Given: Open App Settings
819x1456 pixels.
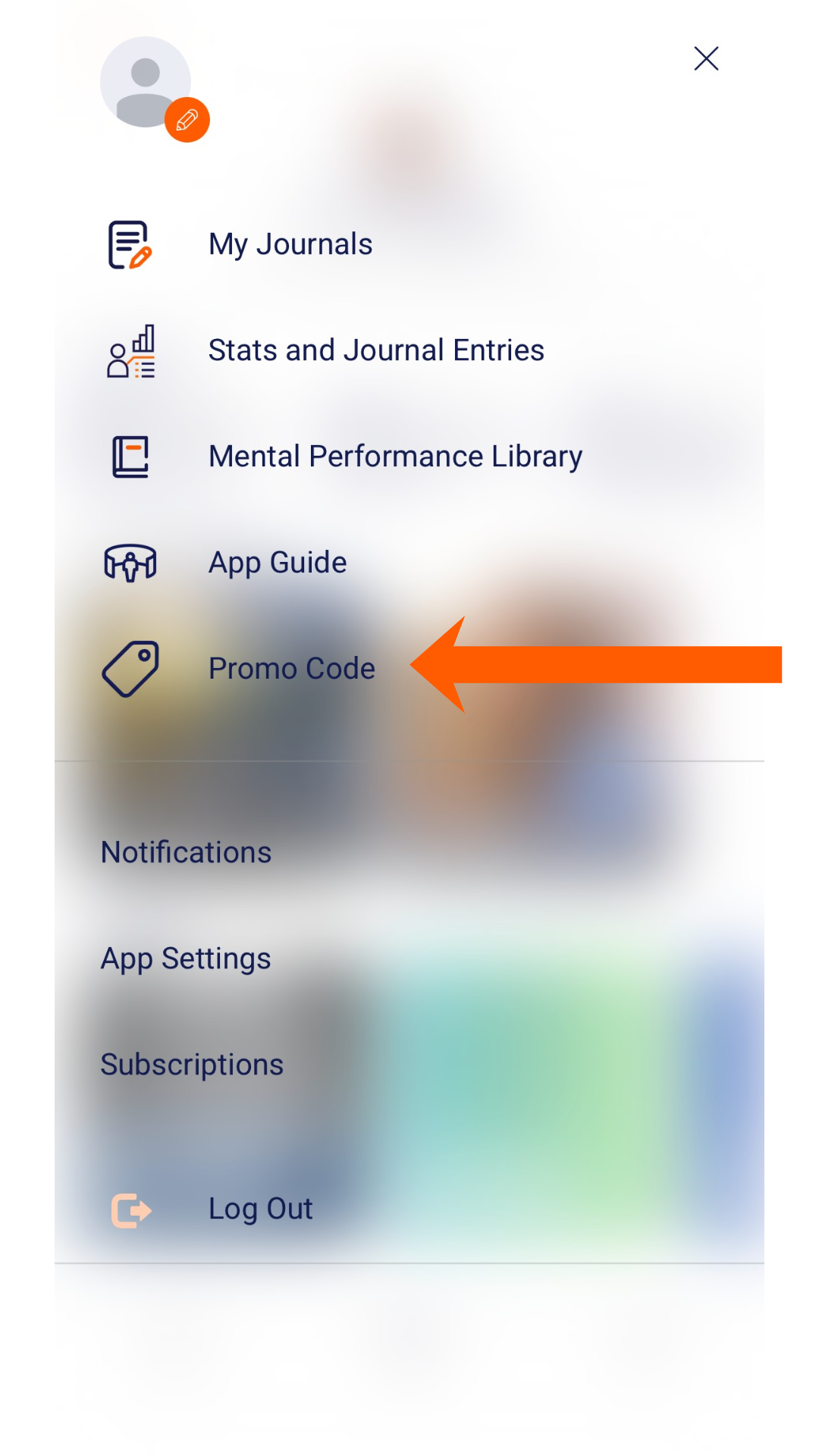Looking at the screenshot, I should [186, 959].
